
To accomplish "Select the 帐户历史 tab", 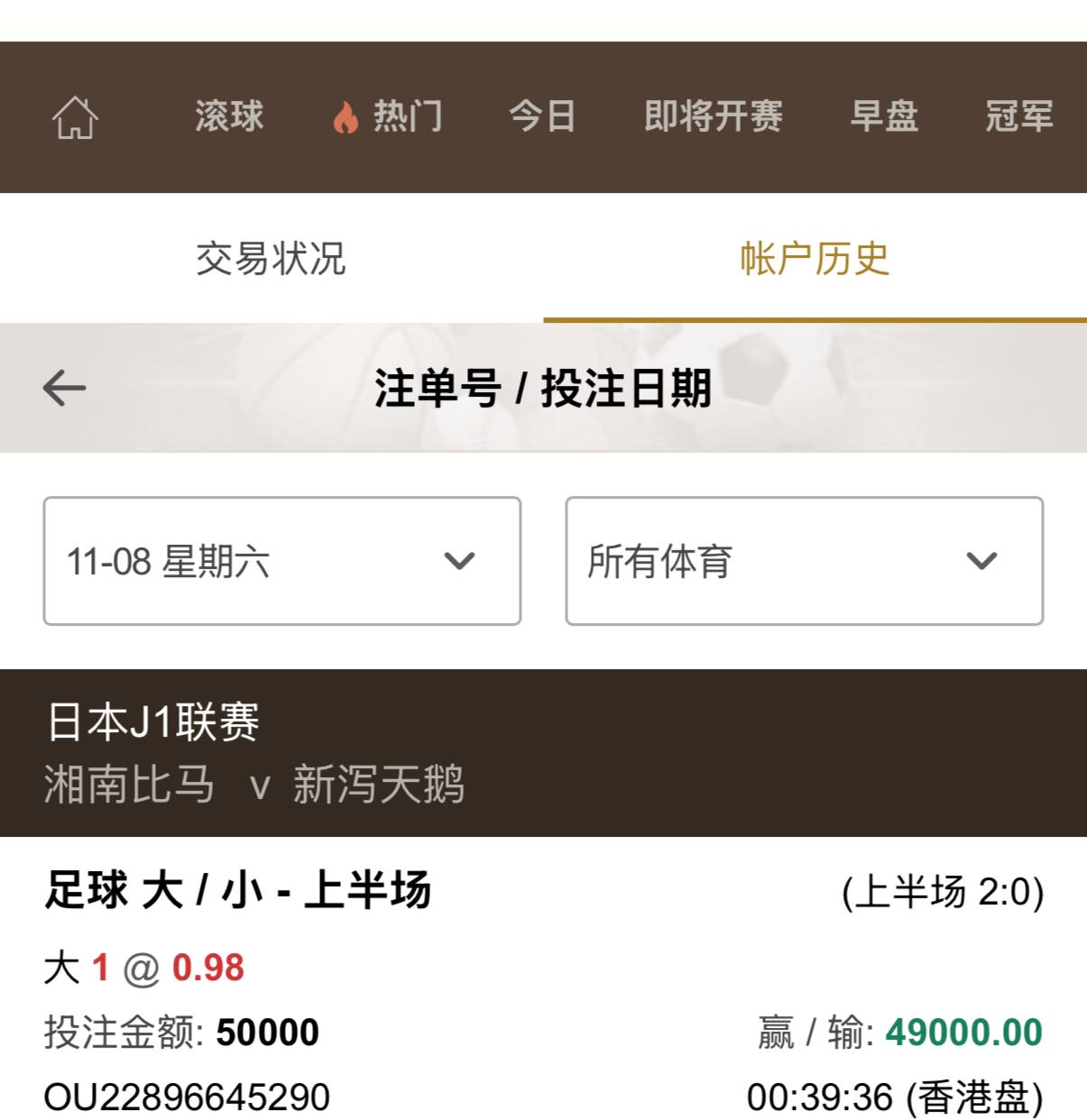I will pyautogui.click(x=815, y=259).
